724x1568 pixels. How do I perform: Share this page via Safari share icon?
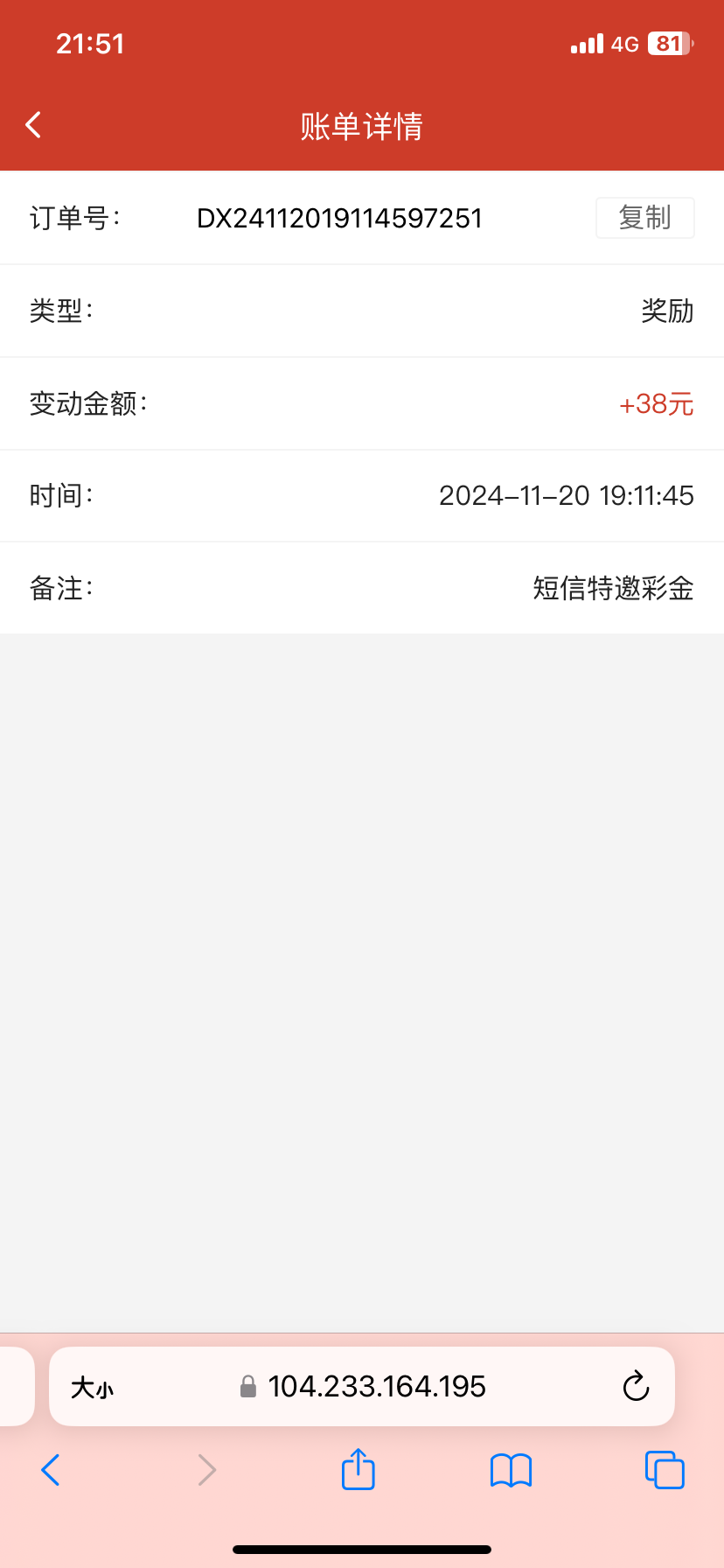358,1469
